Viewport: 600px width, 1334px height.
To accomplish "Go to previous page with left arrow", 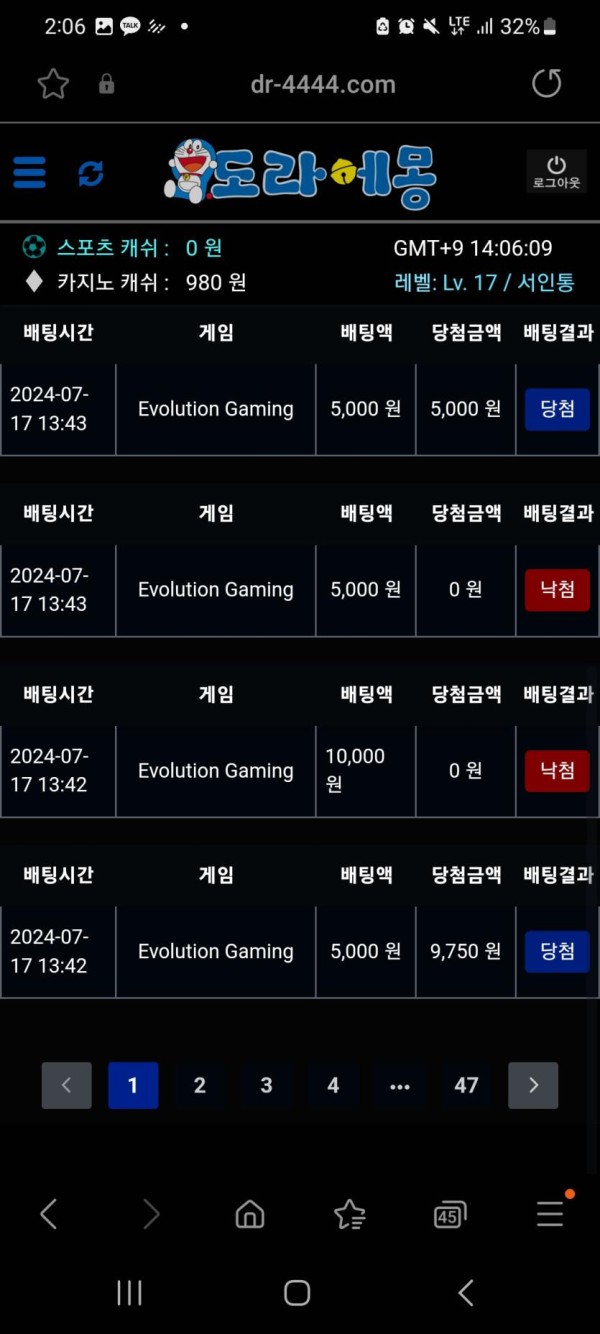I will click(66, 1085).
